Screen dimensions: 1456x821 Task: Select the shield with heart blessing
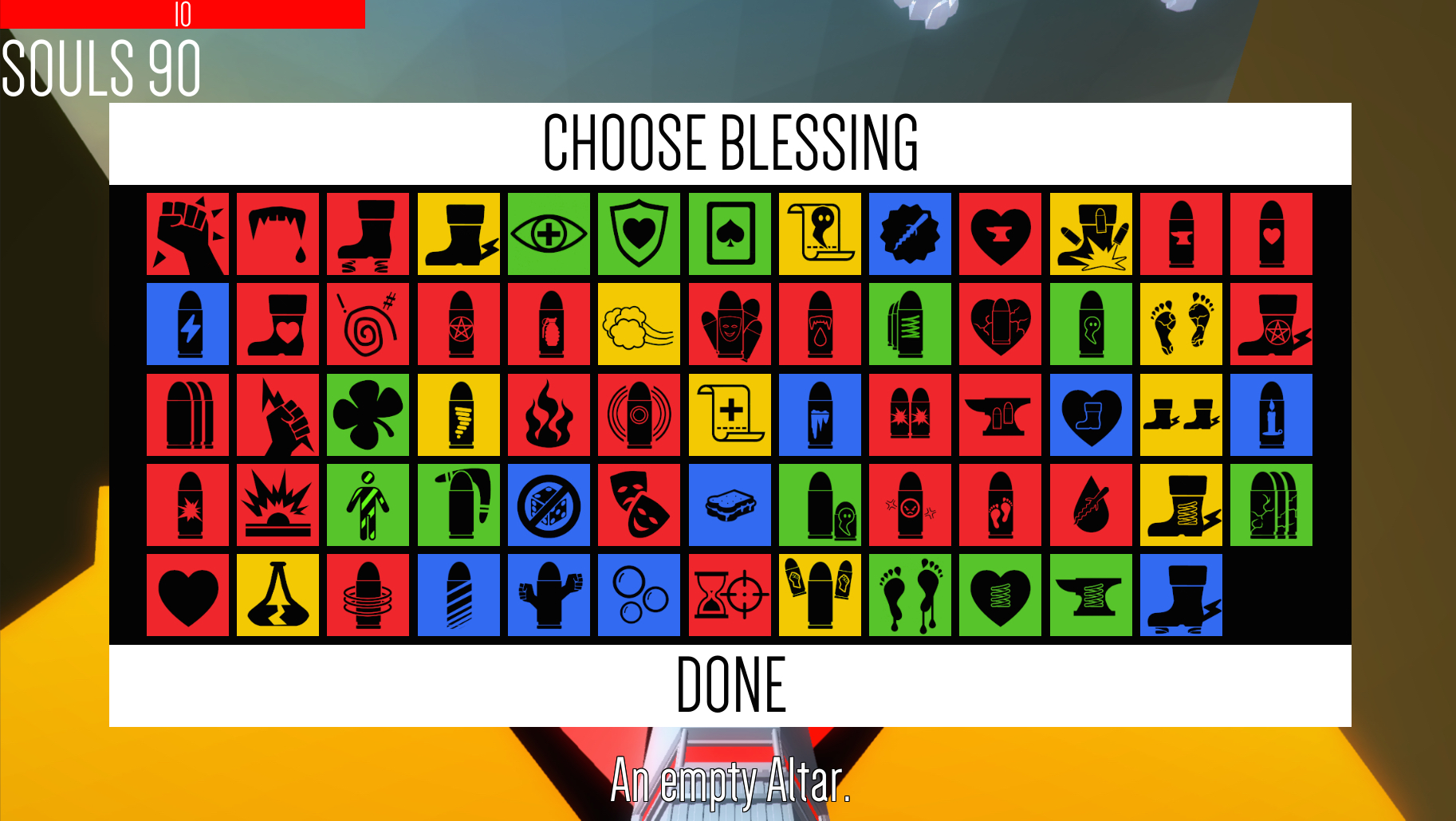pos(639,234)
